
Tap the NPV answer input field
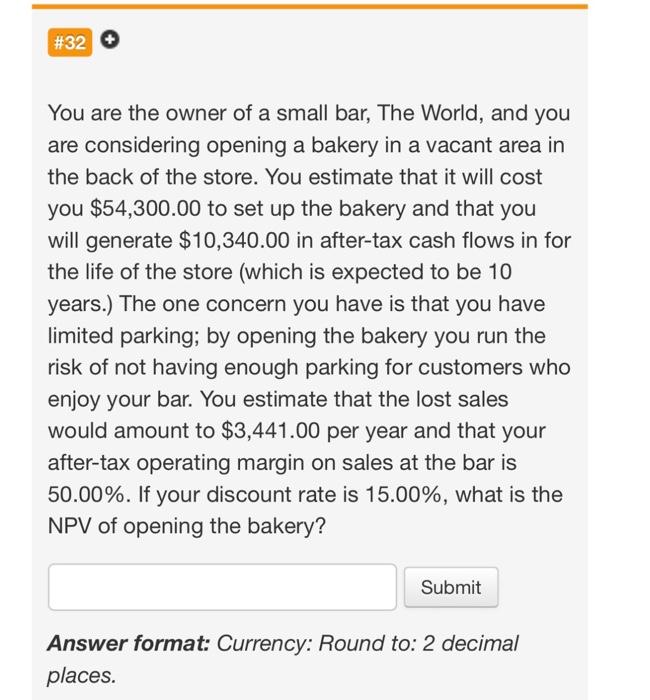222,587
